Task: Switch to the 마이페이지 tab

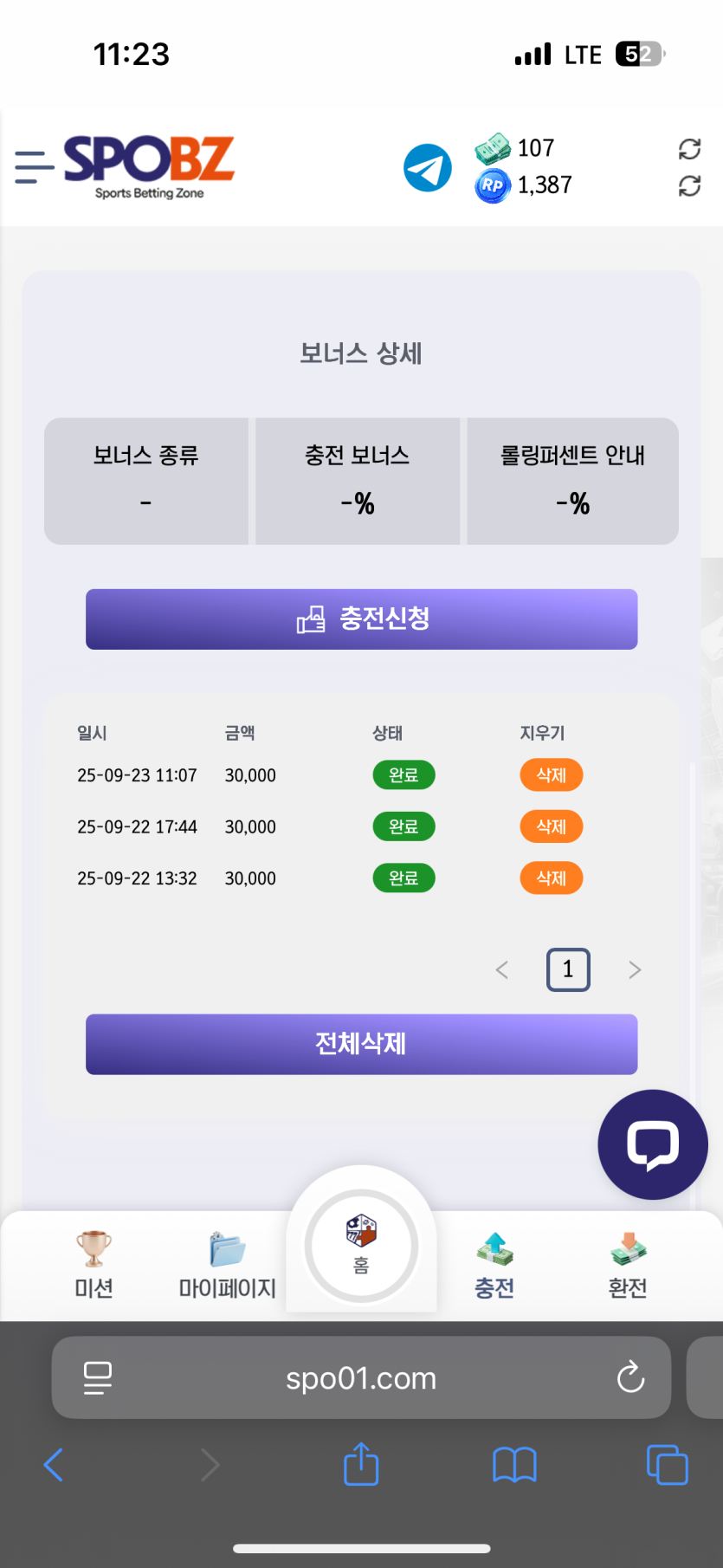Action: tap(227, 1265)
